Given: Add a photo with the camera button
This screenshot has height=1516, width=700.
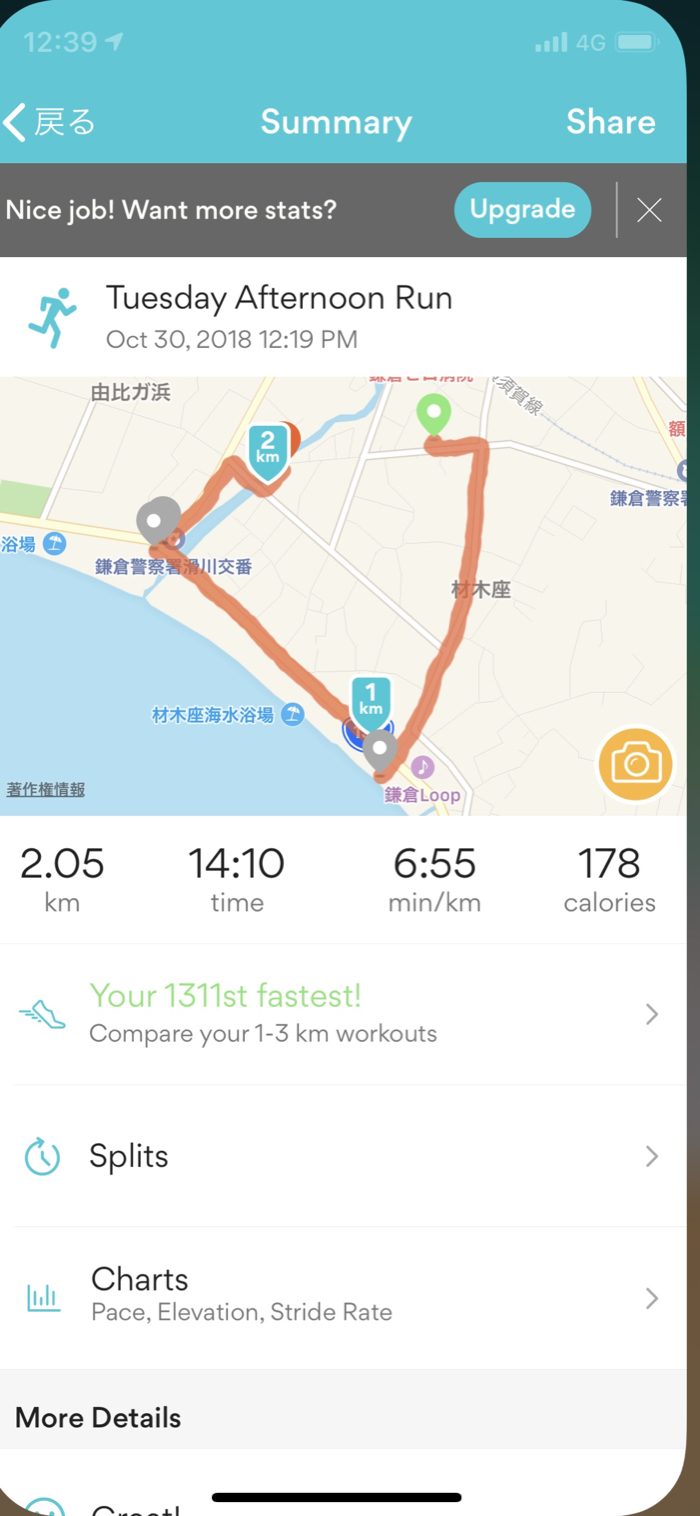Looking at the screenshot, I should 635,764.
